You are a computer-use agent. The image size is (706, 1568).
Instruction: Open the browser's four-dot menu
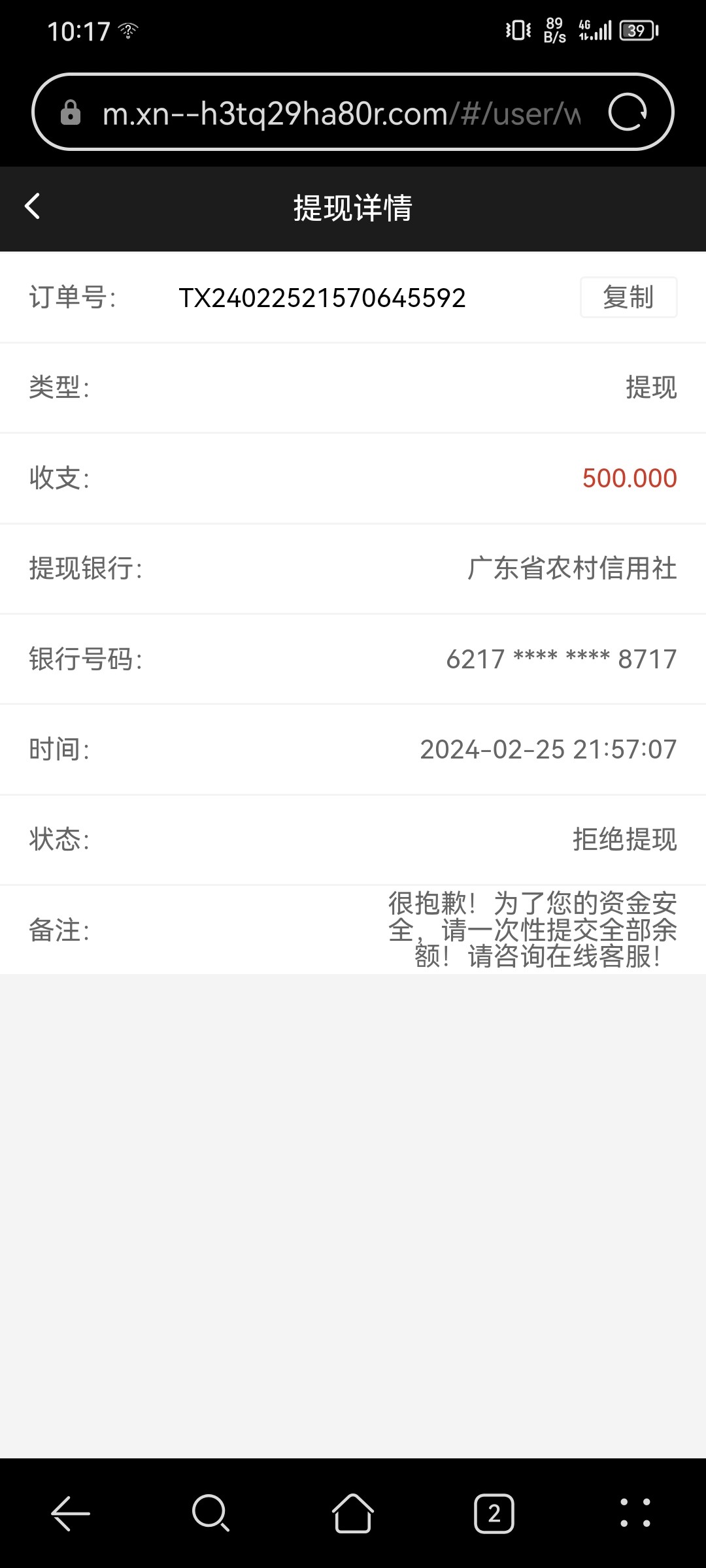click(635, 1513)
